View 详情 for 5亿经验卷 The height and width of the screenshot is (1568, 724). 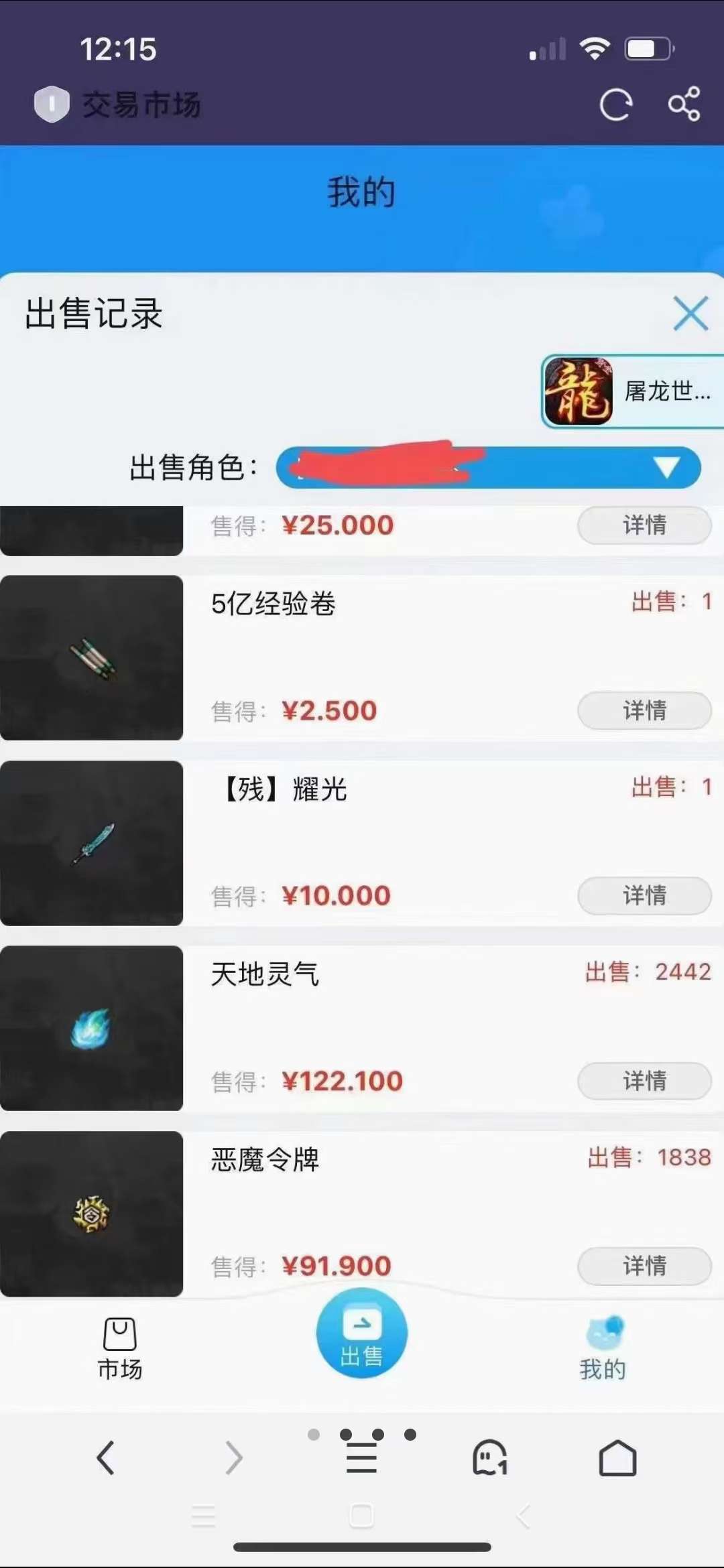click(x=644, y=710)
